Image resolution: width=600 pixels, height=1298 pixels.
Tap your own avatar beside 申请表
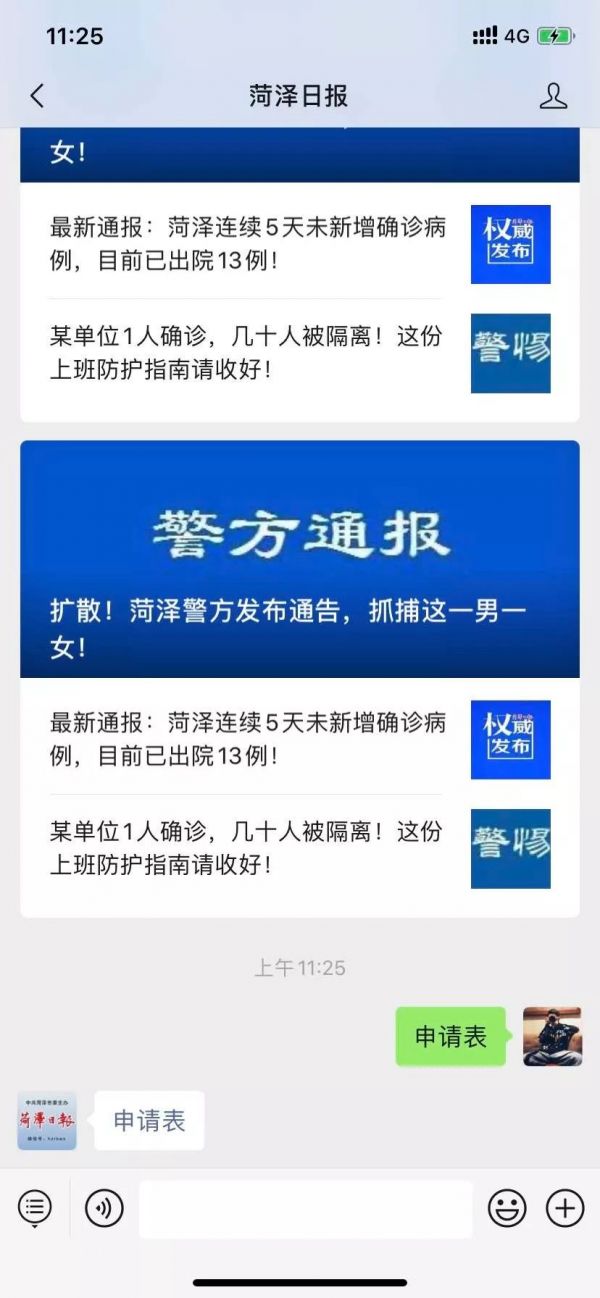pos(552,1036)
